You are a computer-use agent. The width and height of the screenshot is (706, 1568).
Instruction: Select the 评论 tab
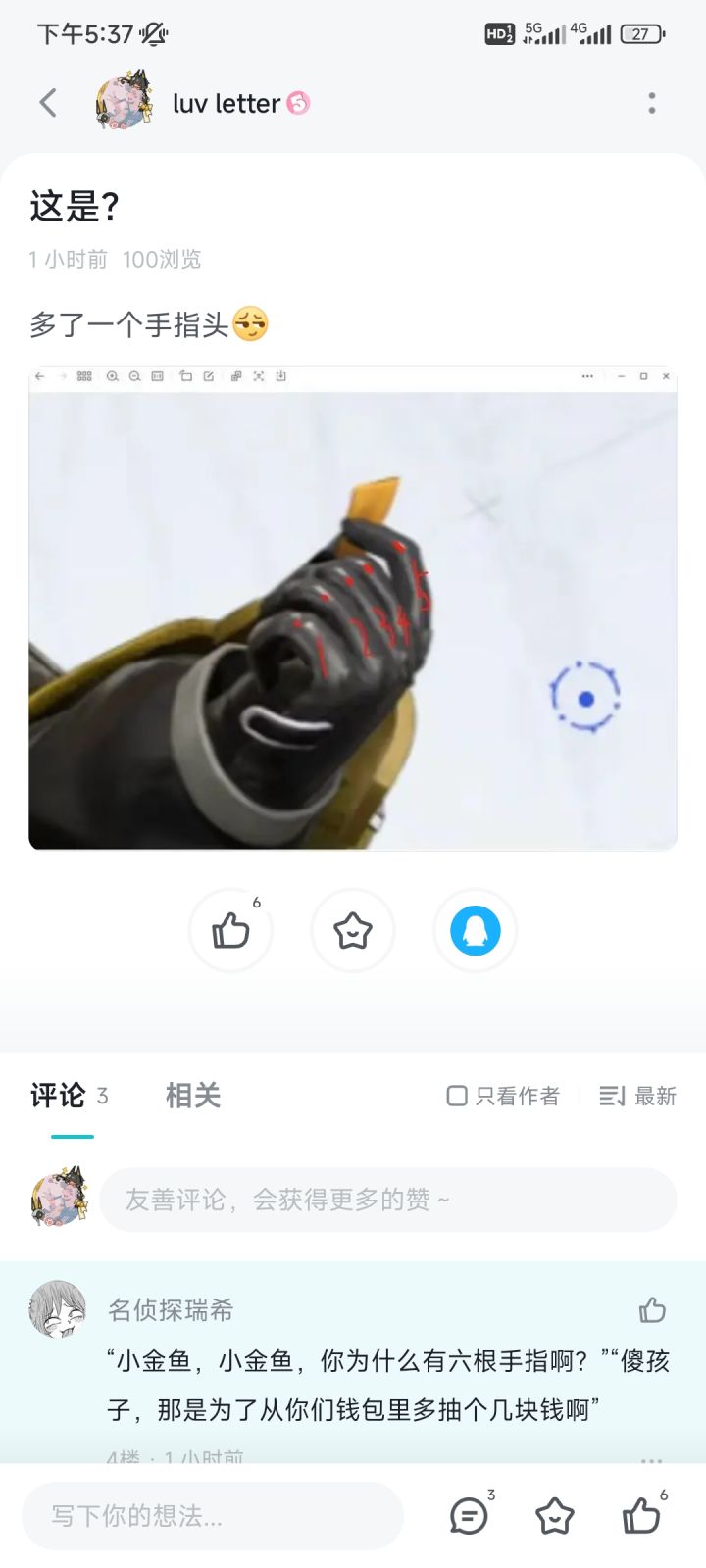[57, 1097]
